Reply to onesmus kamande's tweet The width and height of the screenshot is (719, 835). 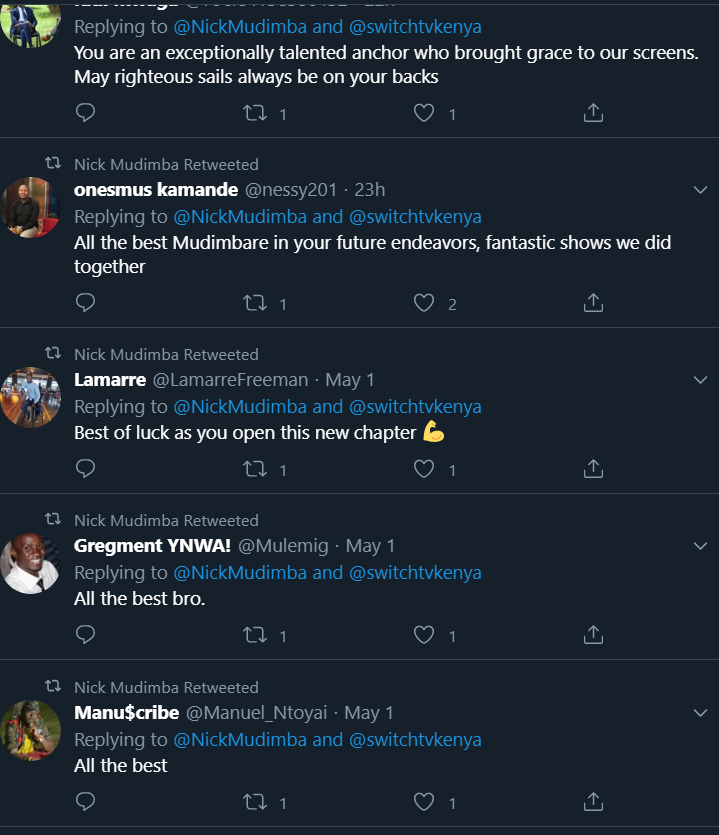(86, 302)
